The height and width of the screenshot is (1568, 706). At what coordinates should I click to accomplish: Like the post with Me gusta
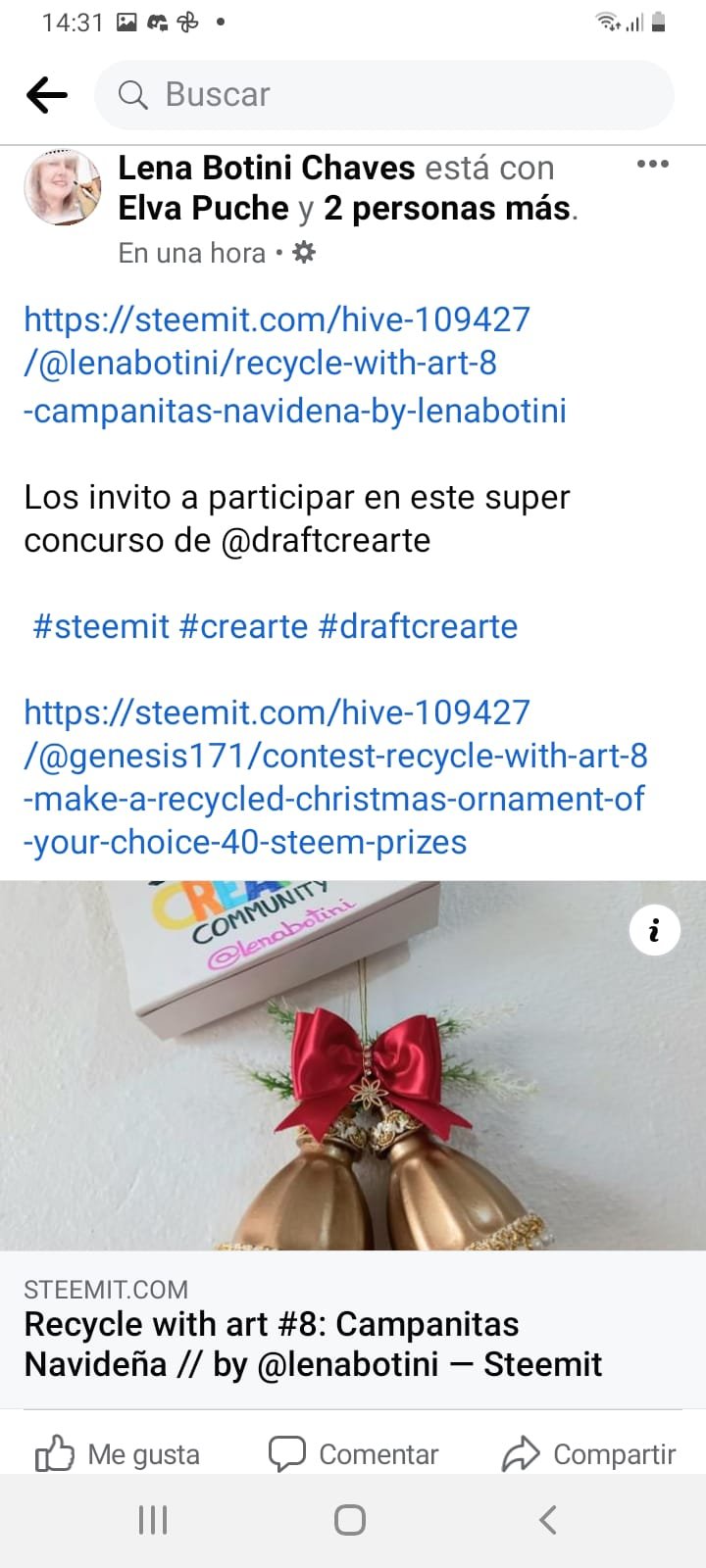pyautogui.click(x=118, y=1454)
